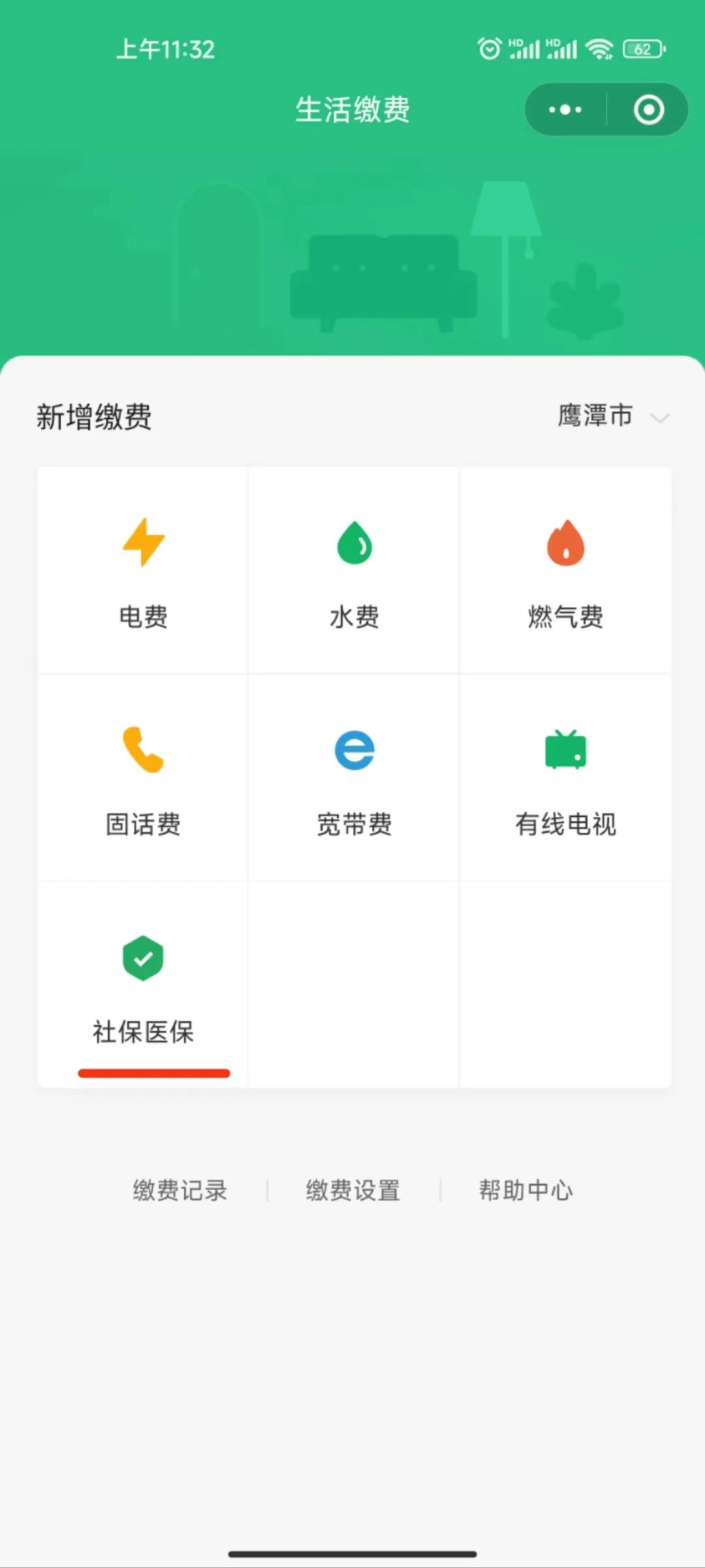Tap 社保医保 social insurance payment
Image resolution: width=705 pixels, height=1568 pixels.
tap(143, 986)
